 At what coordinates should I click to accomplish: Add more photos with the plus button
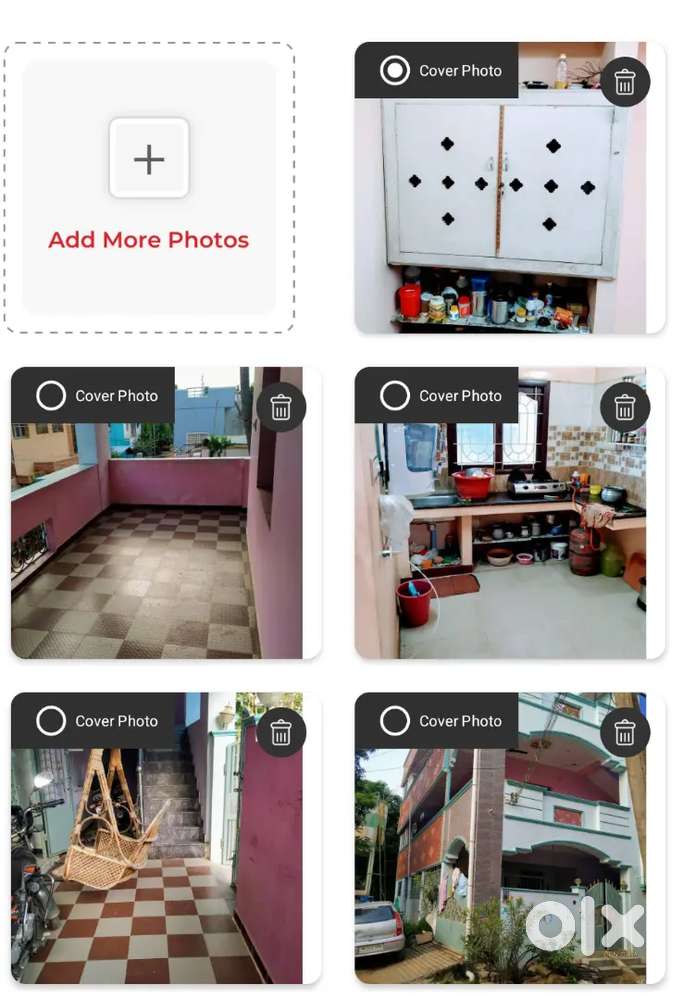click(149, 159)
